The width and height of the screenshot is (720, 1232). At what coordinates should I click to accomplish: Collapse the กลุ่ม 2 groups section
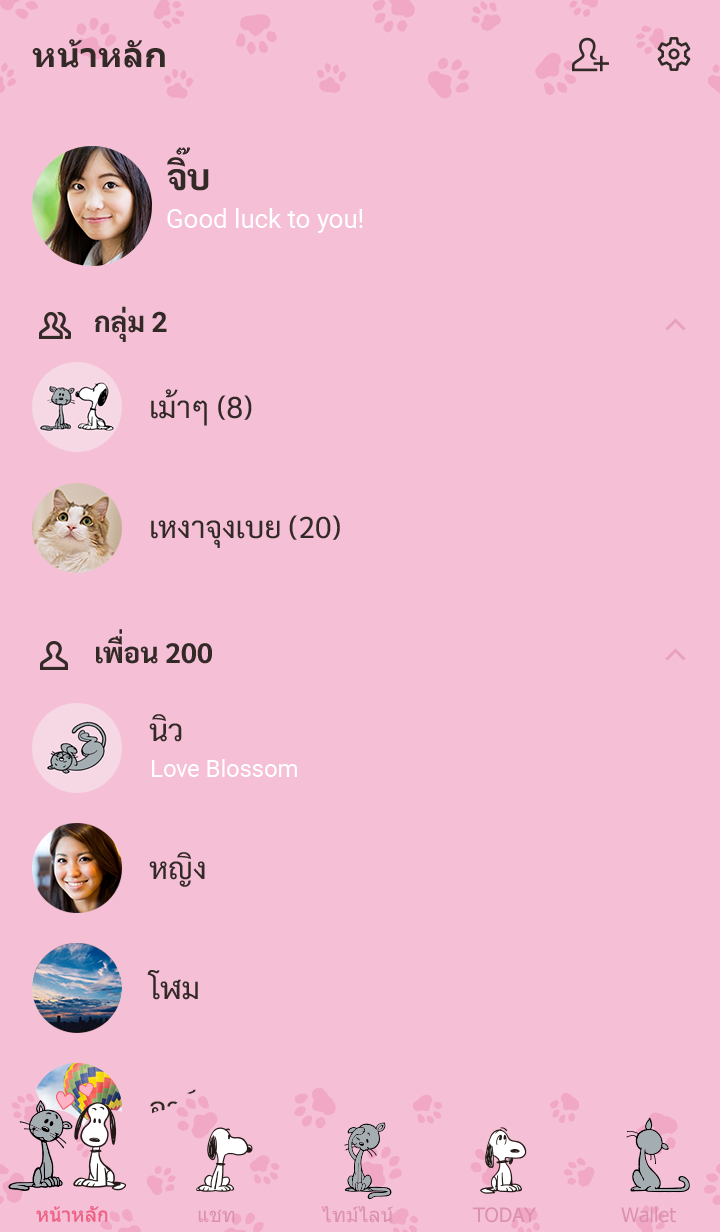pos(676,324)
